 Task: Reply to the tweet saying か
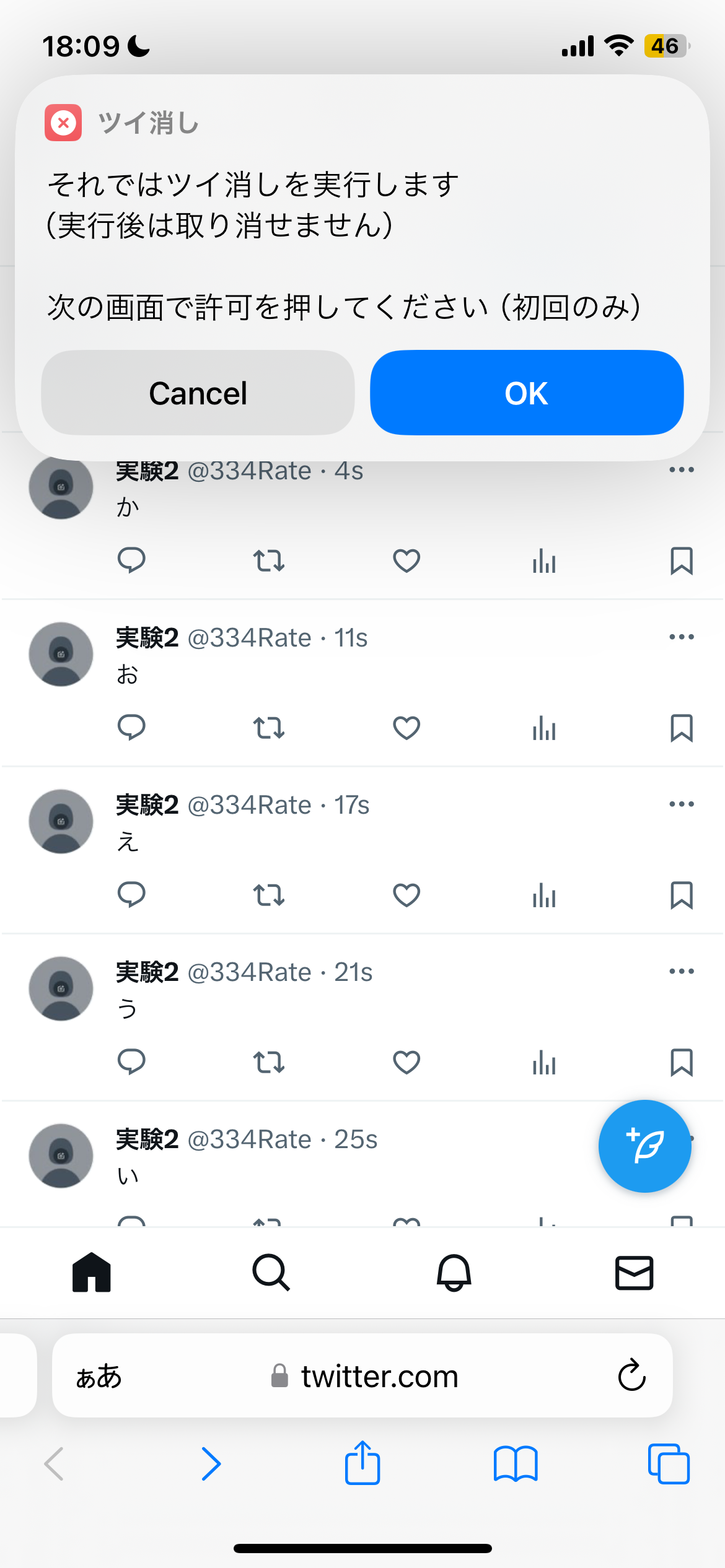131,560
